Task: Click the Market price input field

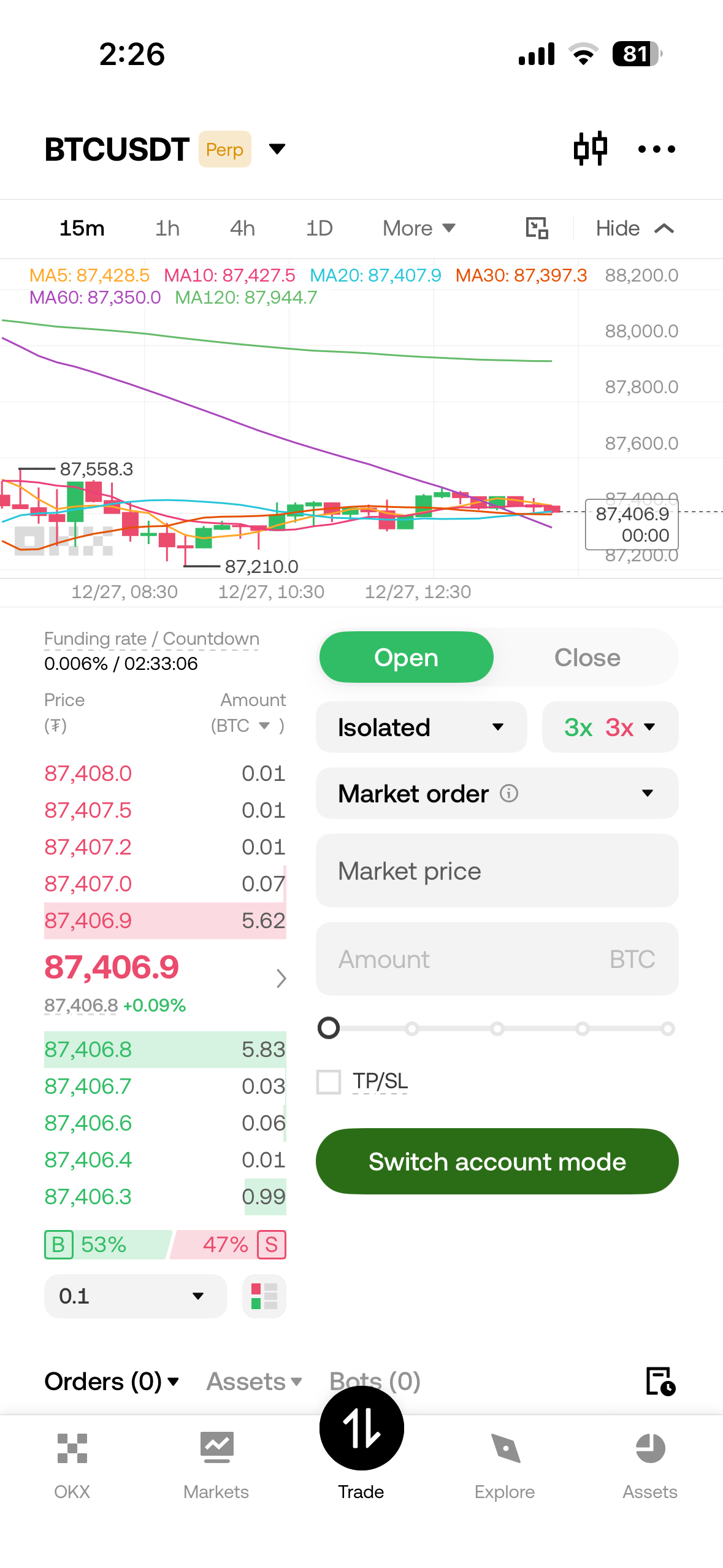Action: point(497,870)
